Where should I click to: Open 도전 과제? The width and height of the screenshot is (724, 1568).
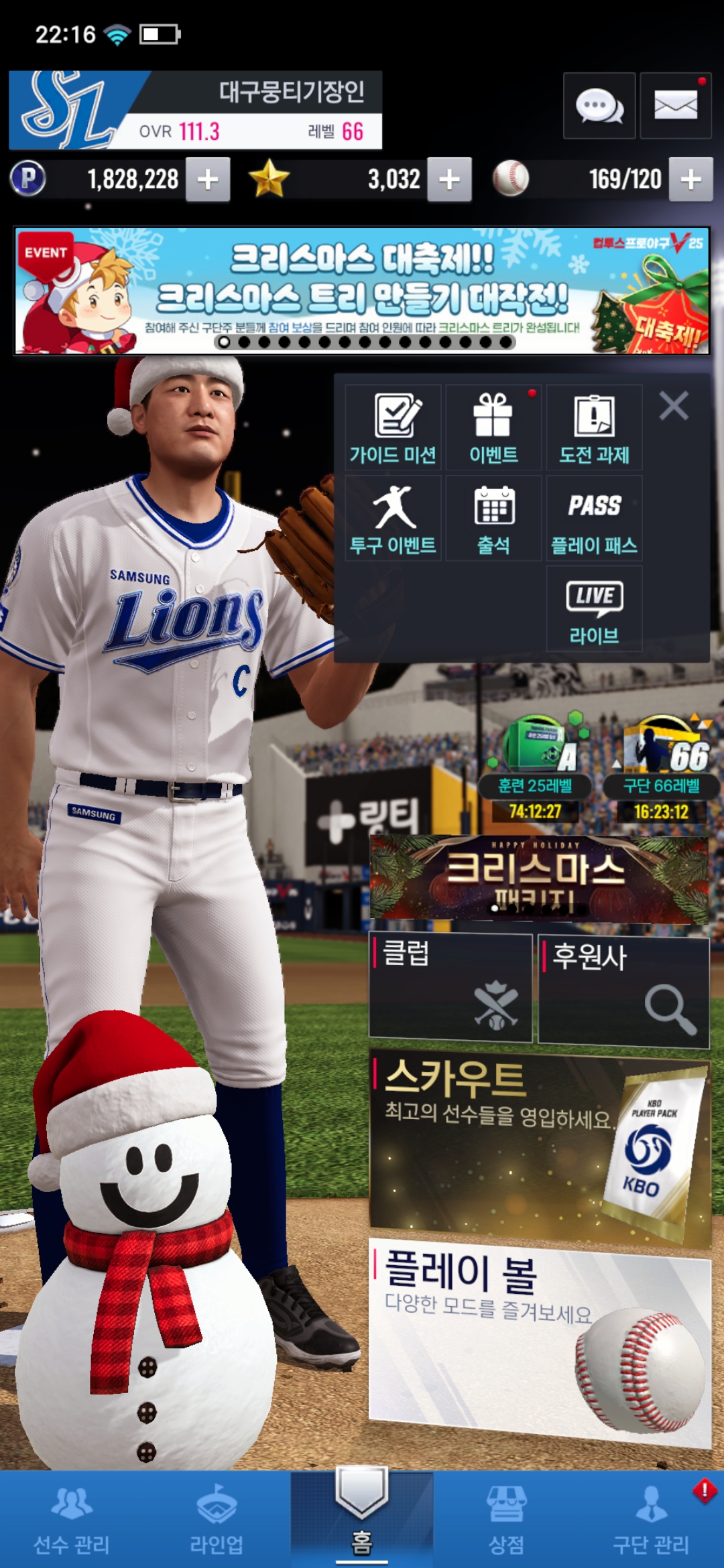(x=594, y=428)
